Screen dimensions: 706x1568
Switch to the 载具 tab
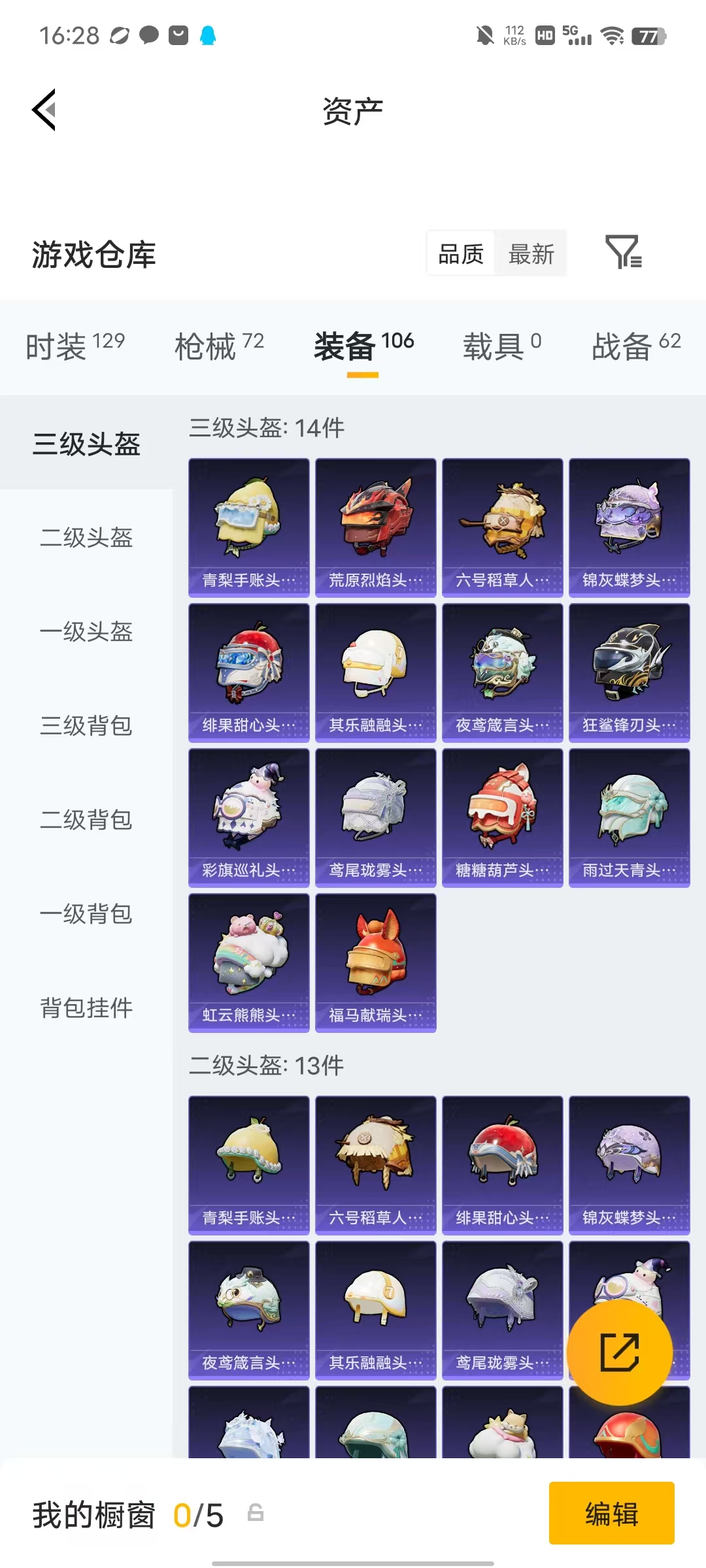[502, 345]
